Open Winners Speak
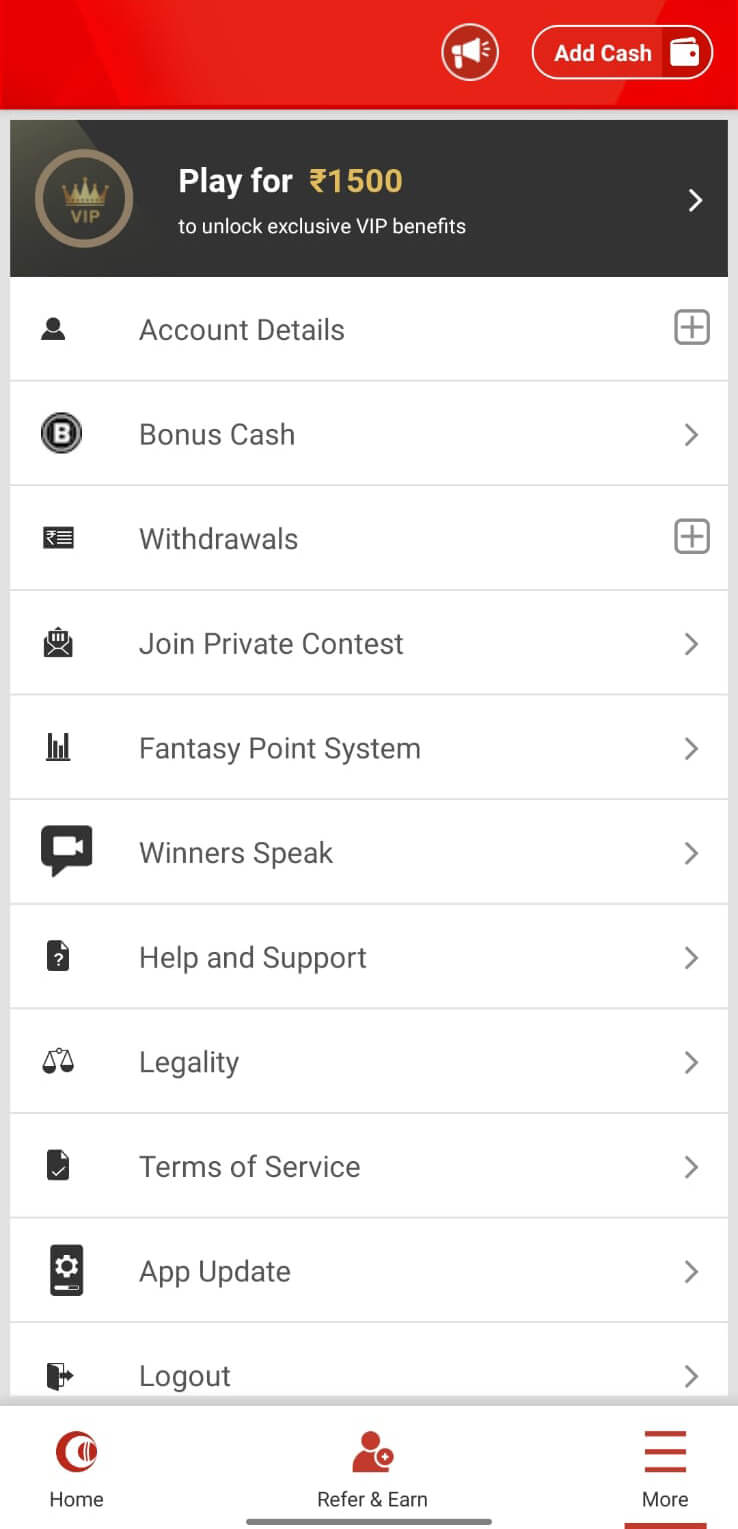The width and height of the screenshot is (738, 1529). 369,852
